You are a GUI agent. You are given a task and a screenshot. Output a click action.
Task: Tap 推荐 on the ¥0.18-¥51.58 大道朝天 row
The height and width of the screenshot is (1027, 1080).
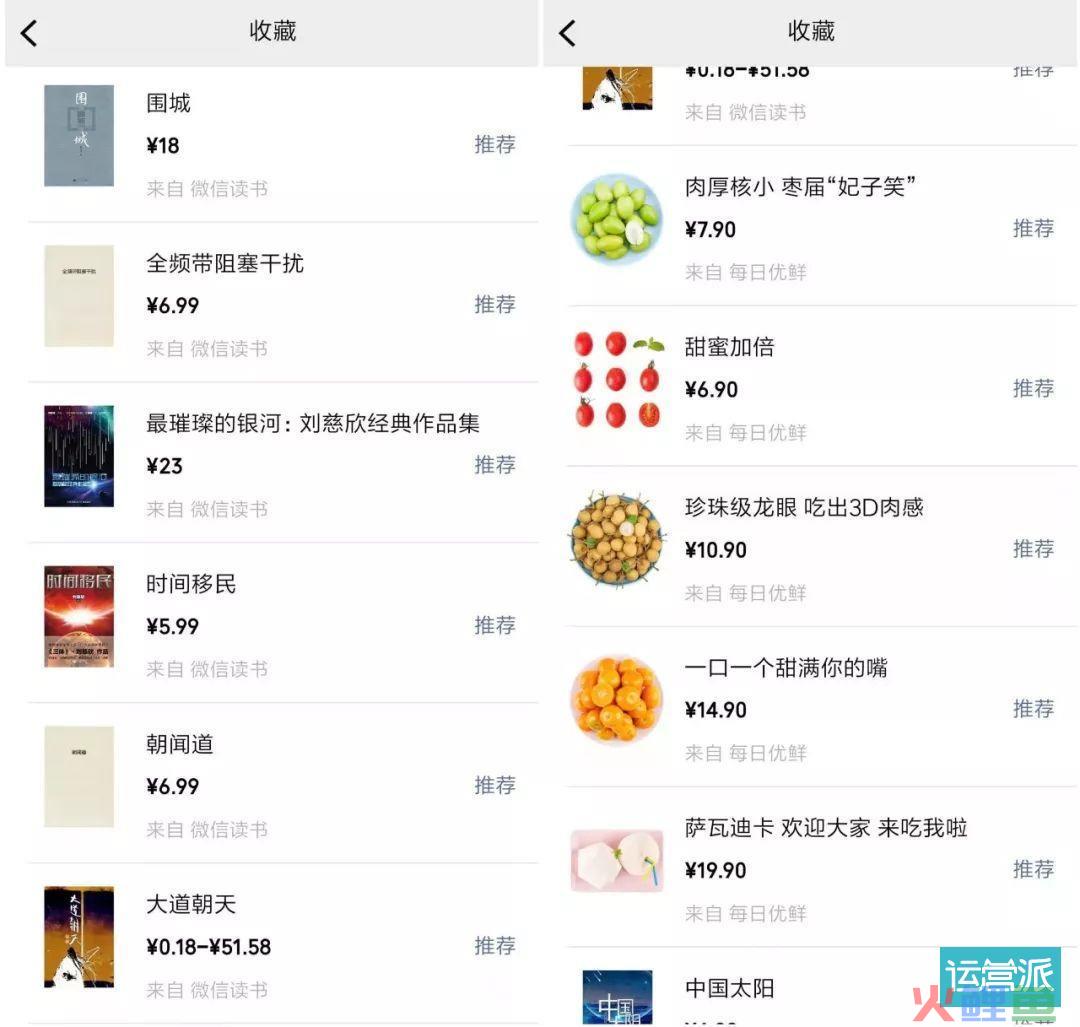494,946
